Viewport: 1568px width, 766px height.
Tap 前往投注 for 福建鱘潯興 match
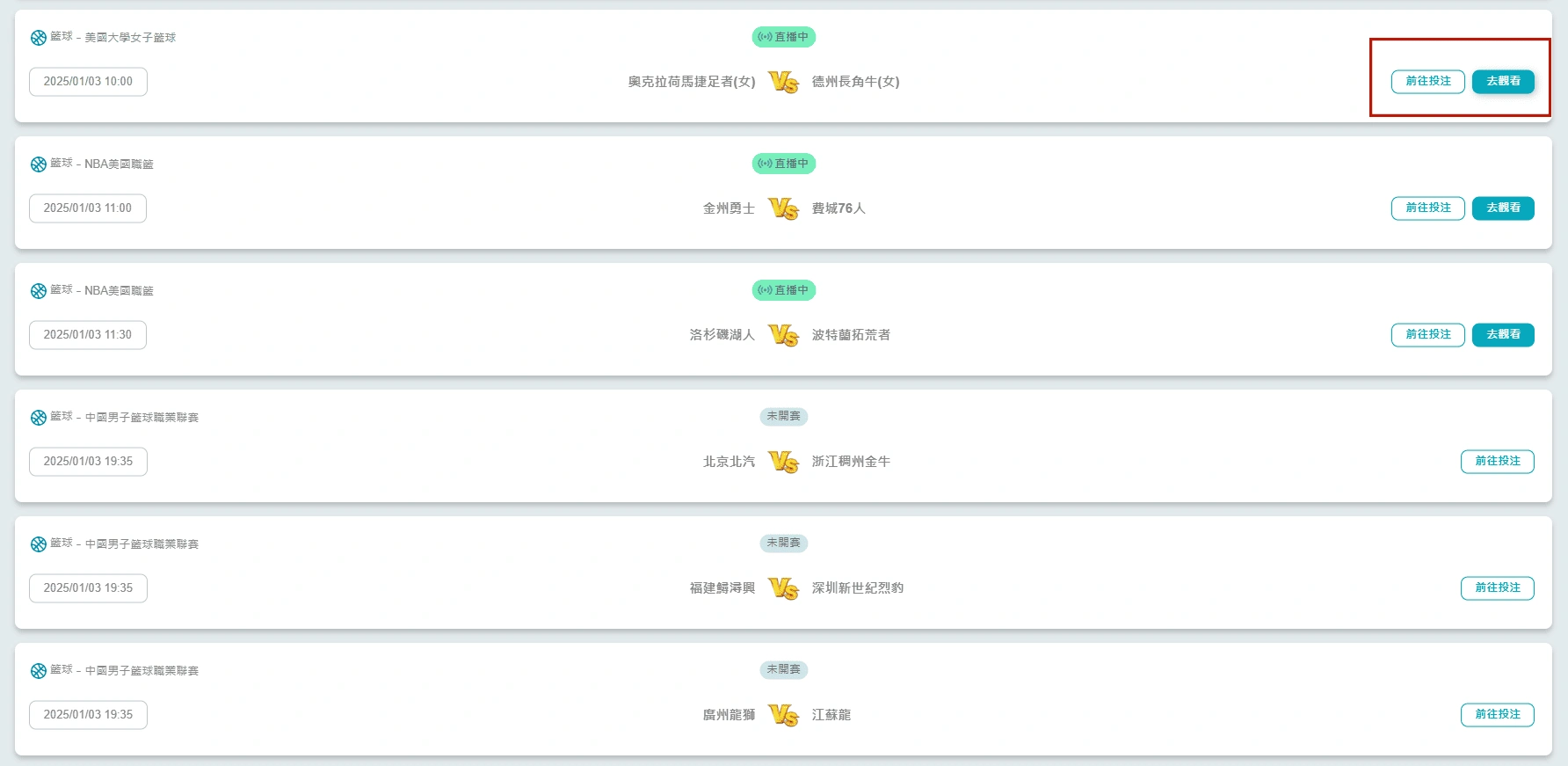click(x=1497, y=587)
